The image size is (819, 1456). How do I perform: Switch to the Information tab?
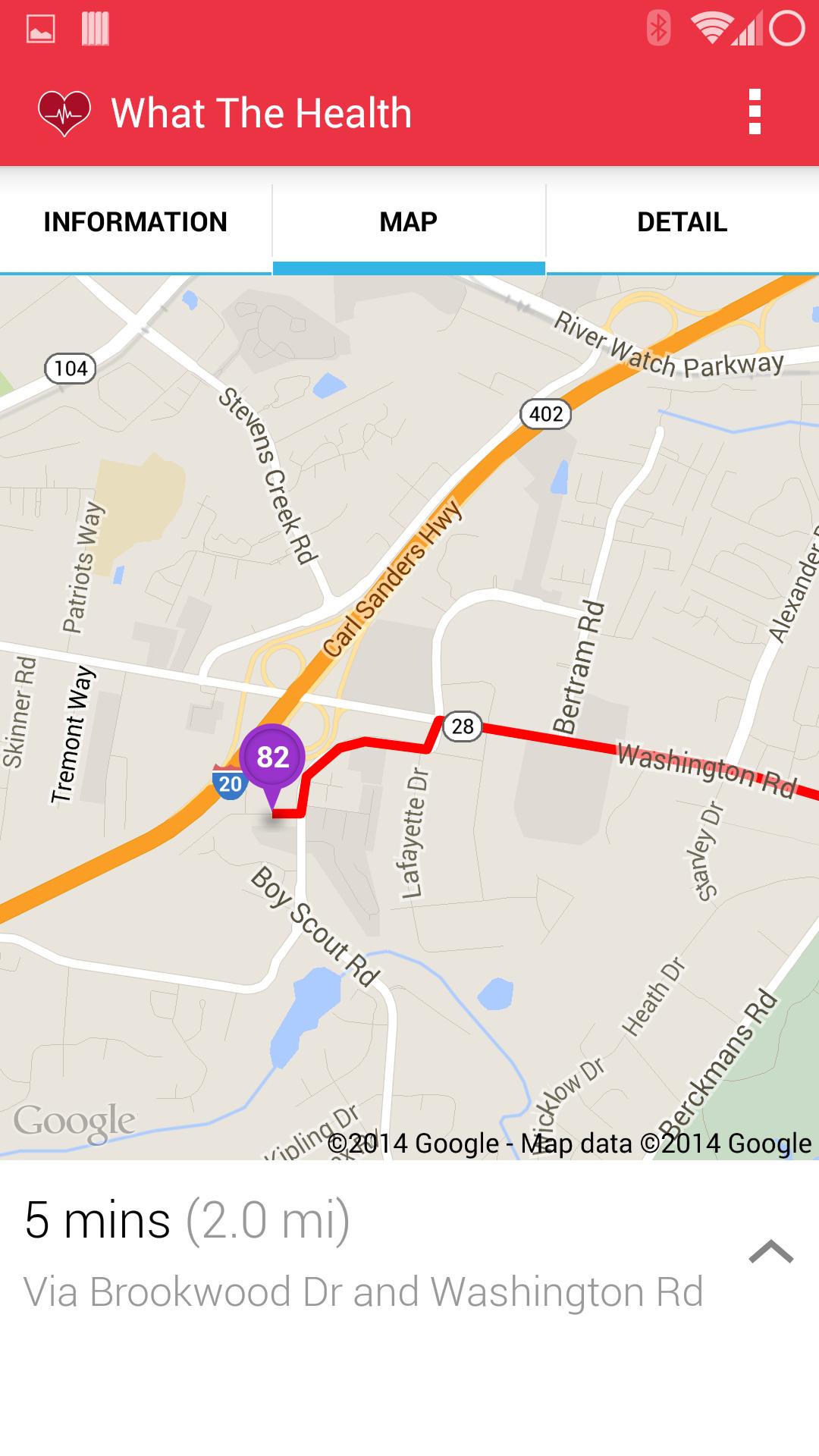pos(136,222)
